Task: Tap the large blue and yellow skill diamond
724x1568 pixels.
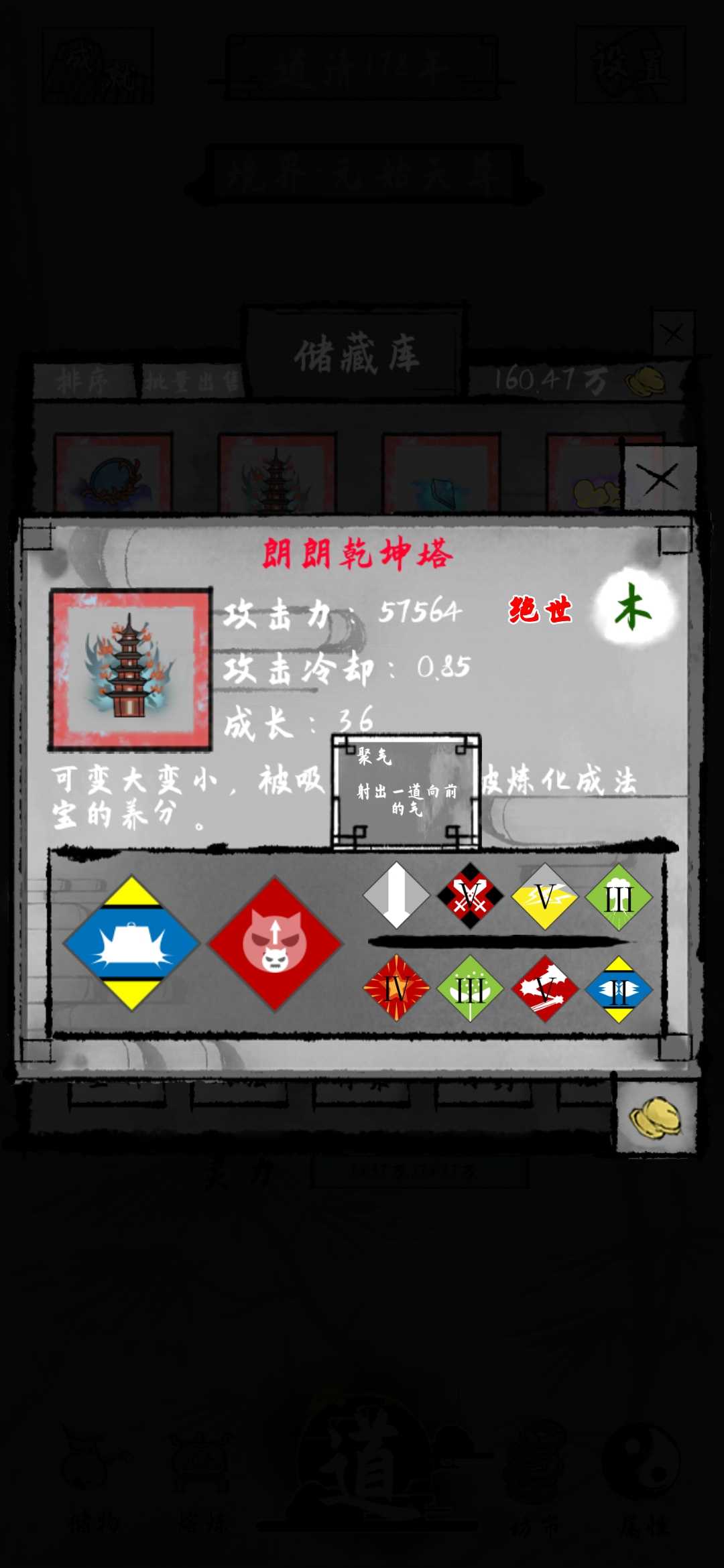Action: (131, 943)
